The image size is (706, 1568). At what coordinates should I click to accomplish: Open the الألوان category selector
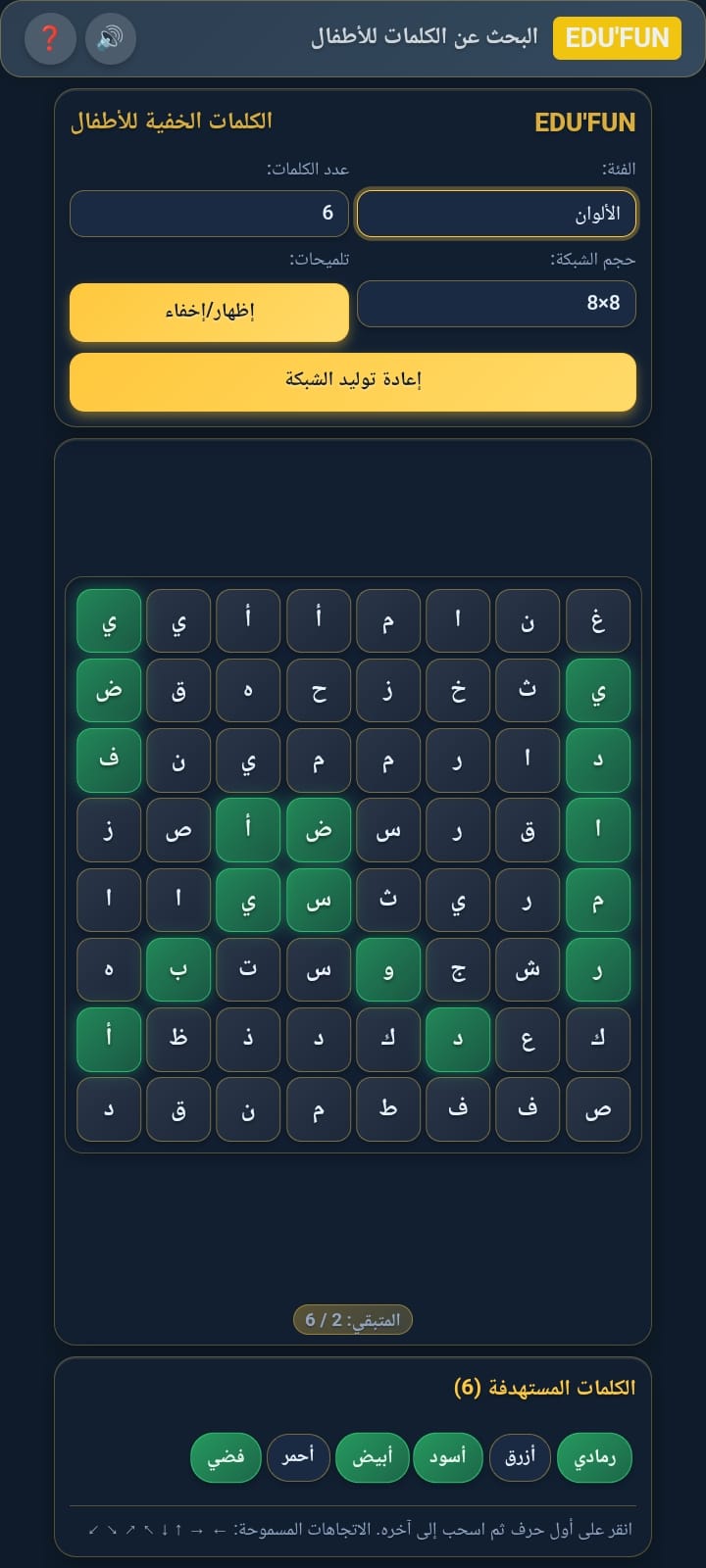[496, 214]
